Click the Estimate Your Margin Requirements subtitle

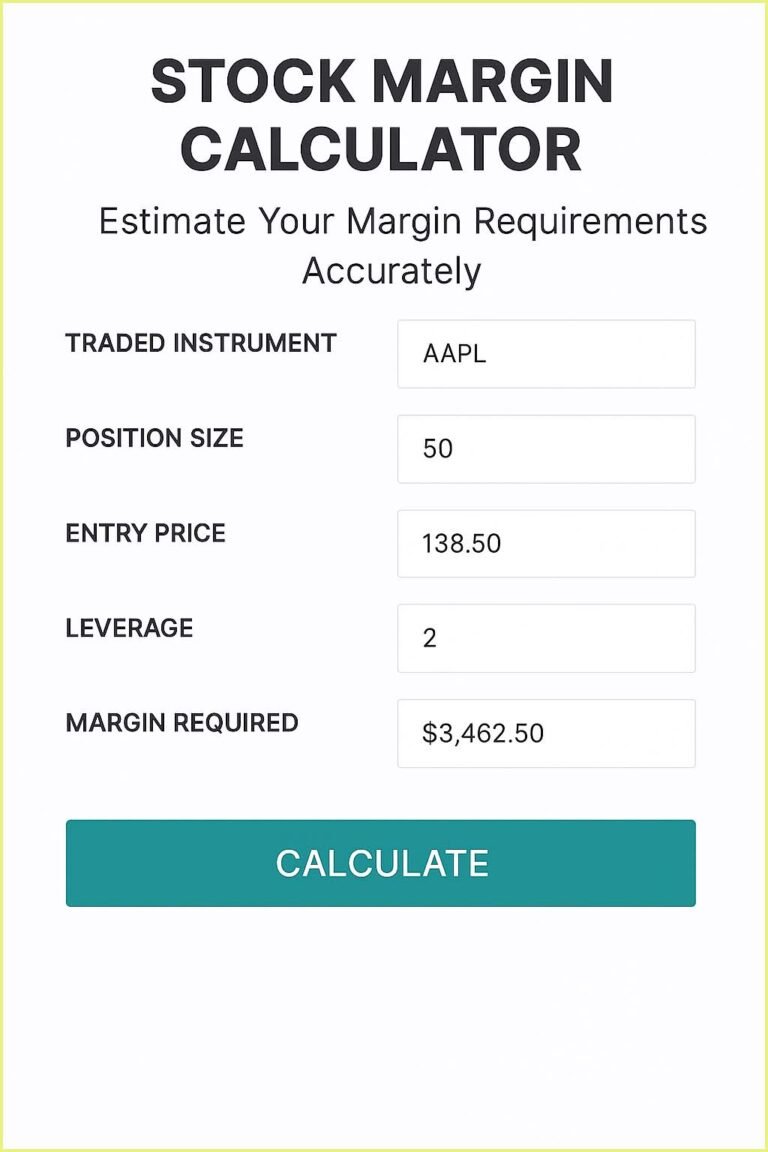390,245
